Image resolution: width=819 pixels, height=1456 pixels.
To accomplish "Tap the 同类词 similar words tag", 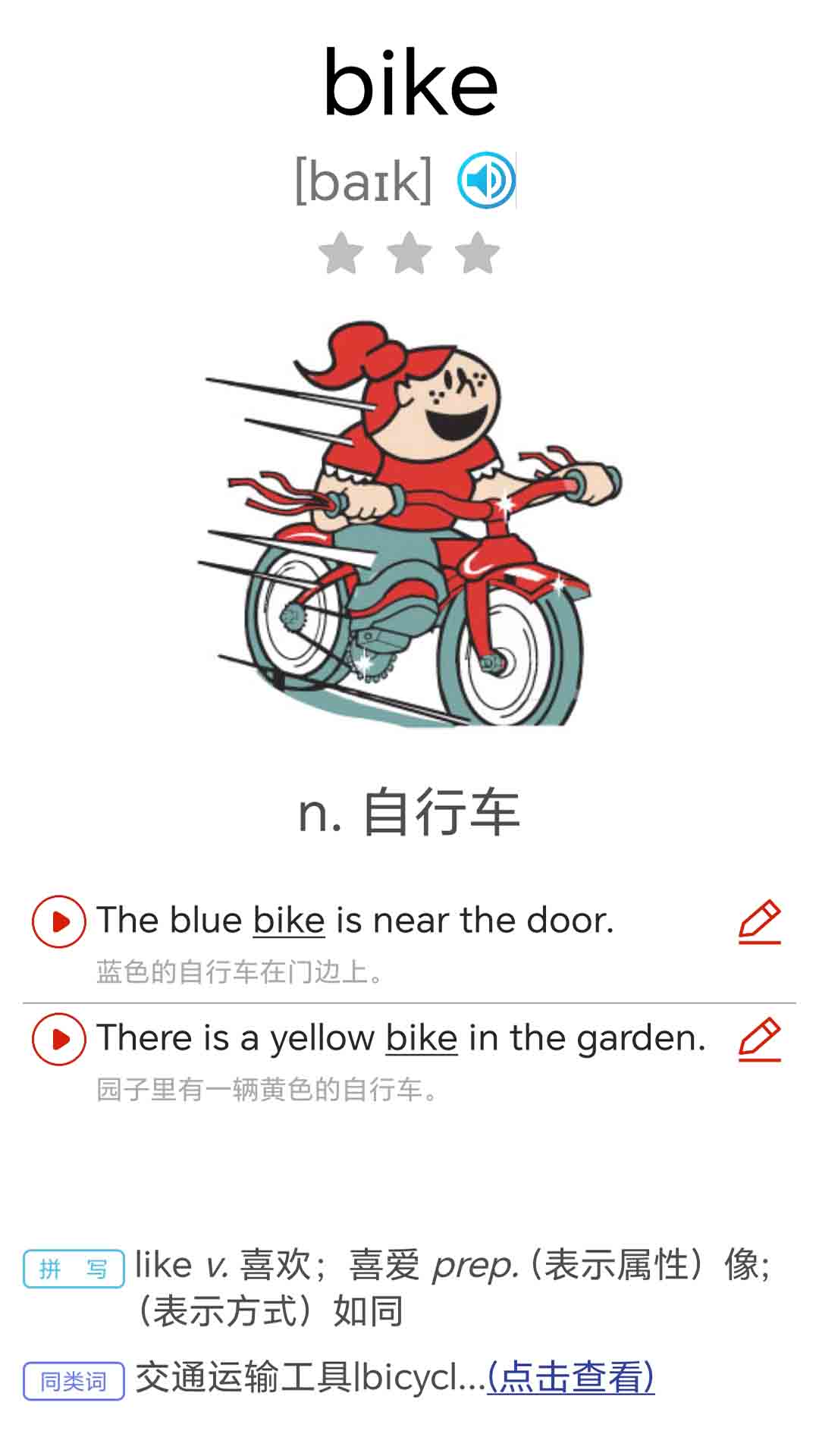I will coord(74,1381).
